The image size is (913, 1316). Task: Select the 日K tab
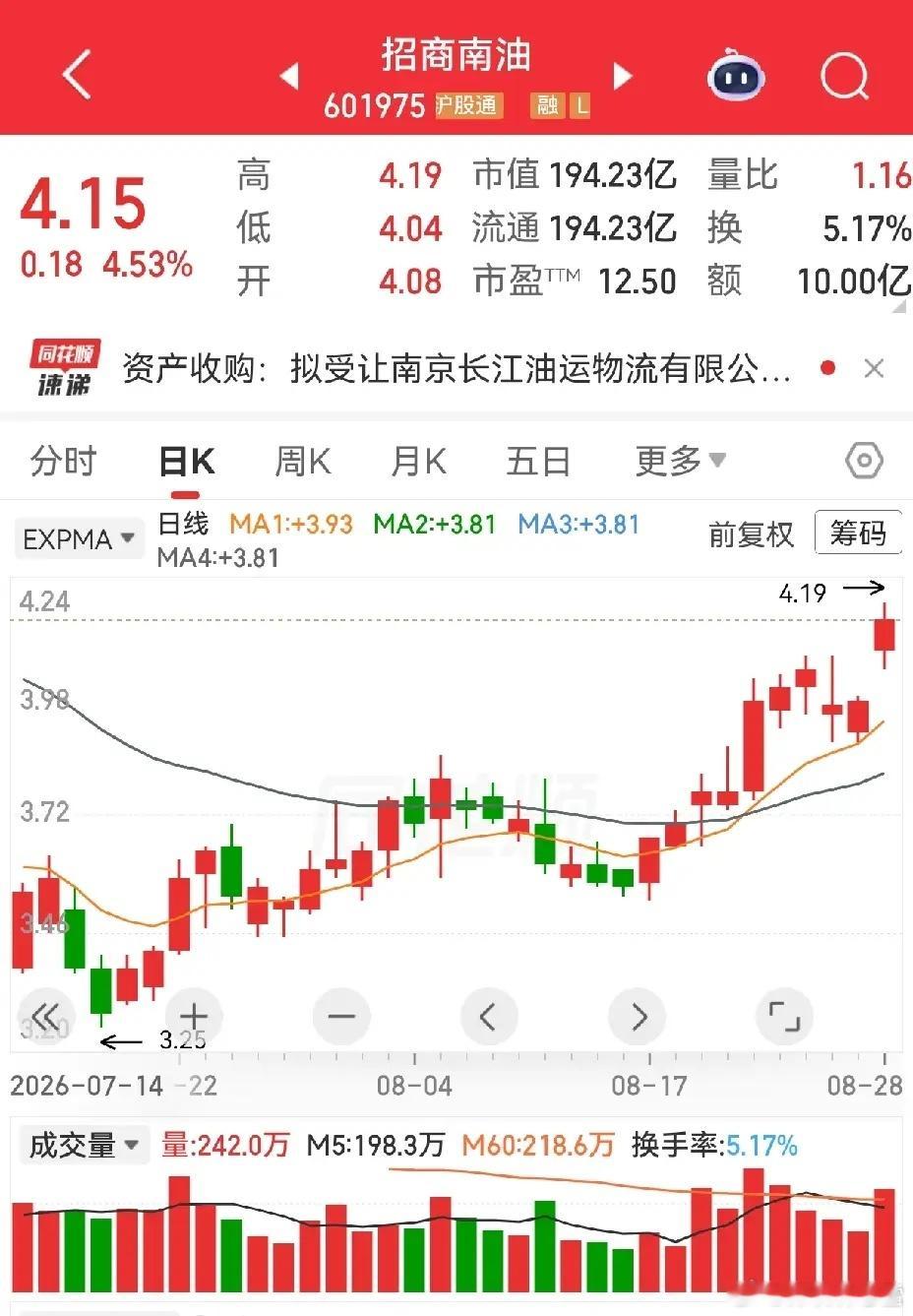187,461
